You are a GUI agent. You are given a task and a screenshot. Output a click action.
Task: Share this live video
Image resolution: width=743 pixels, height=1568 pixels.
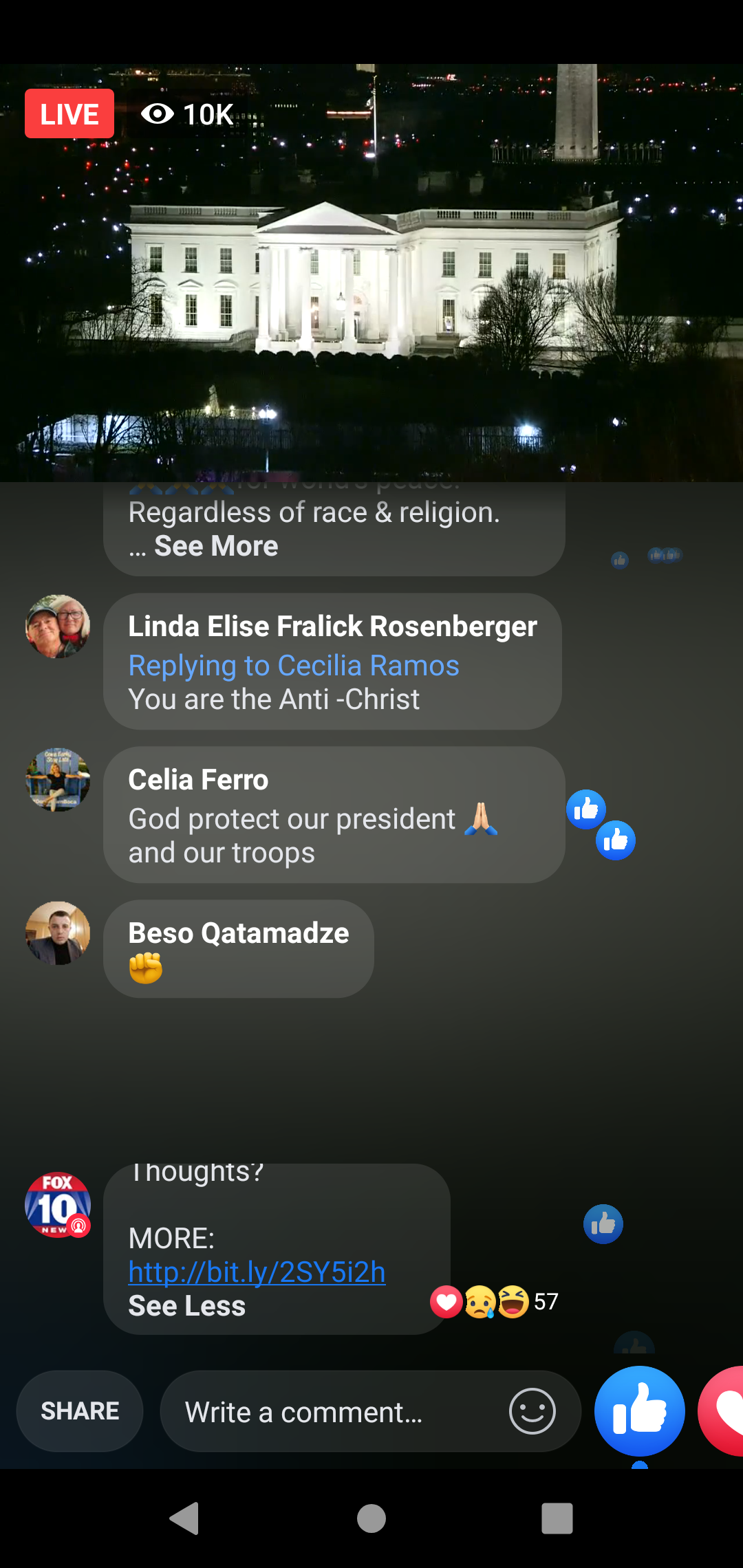pos(80,1411)
